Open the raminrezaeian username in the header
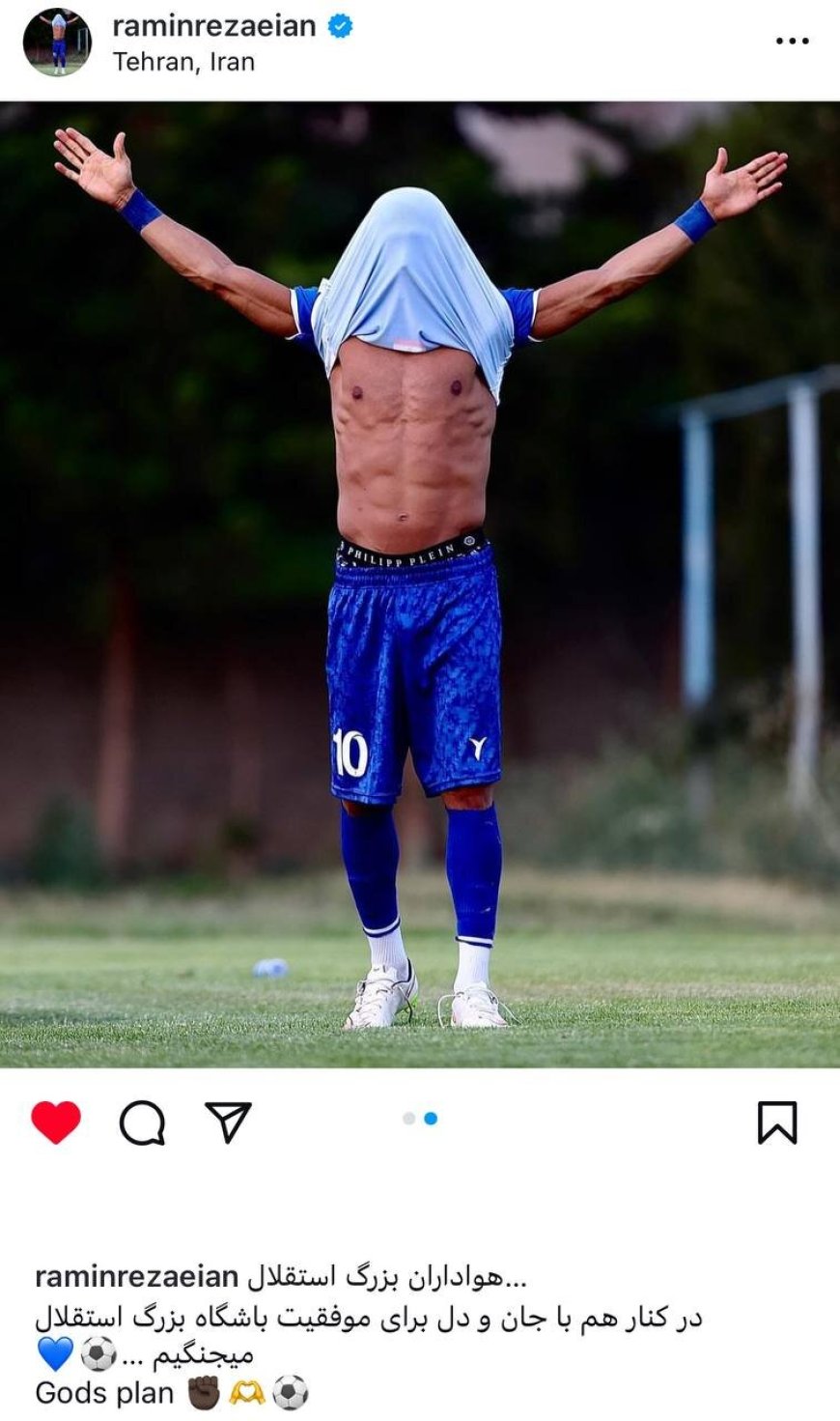The height and width of the screenshot is (1421, 840). (213, 26)
